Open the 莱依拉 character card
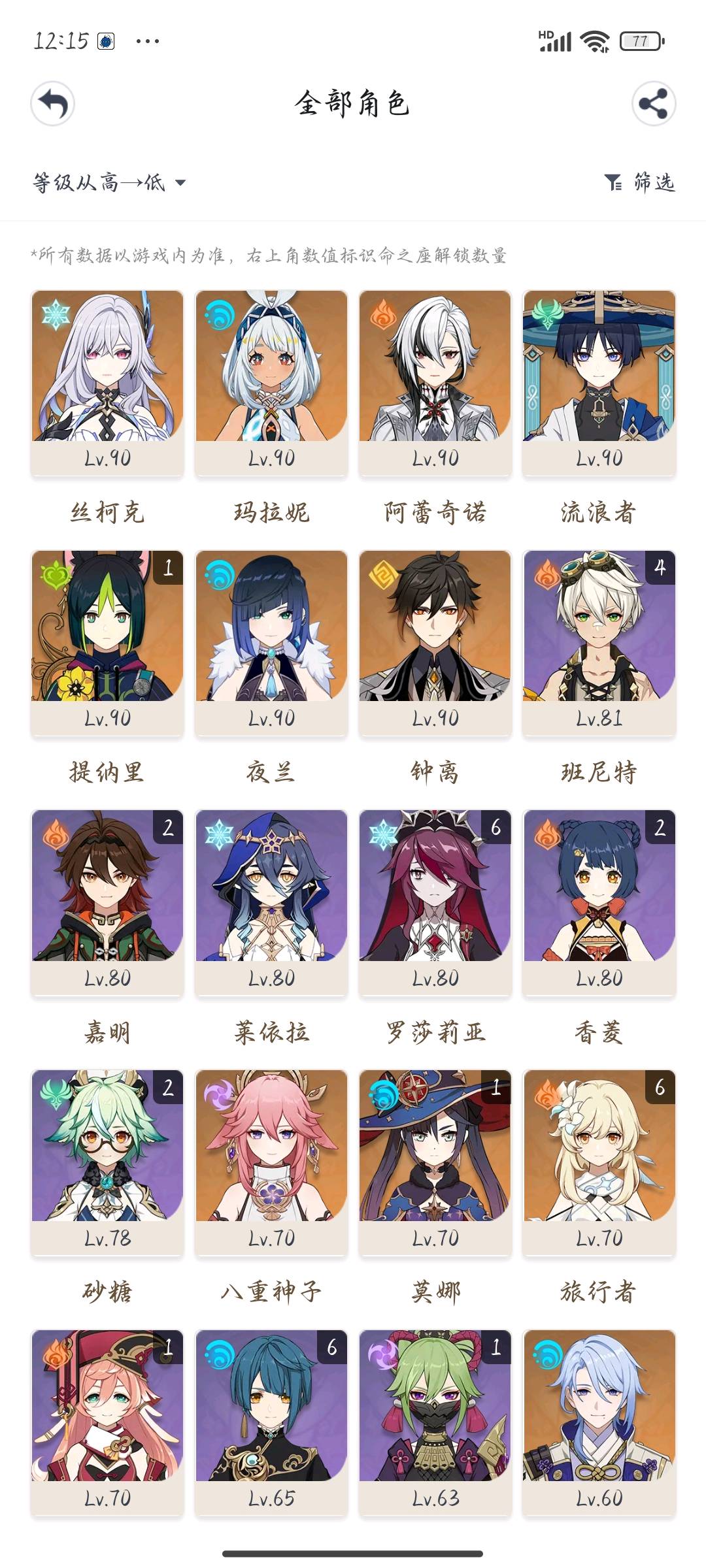The image size is (706, 1568). coord(271,902)
